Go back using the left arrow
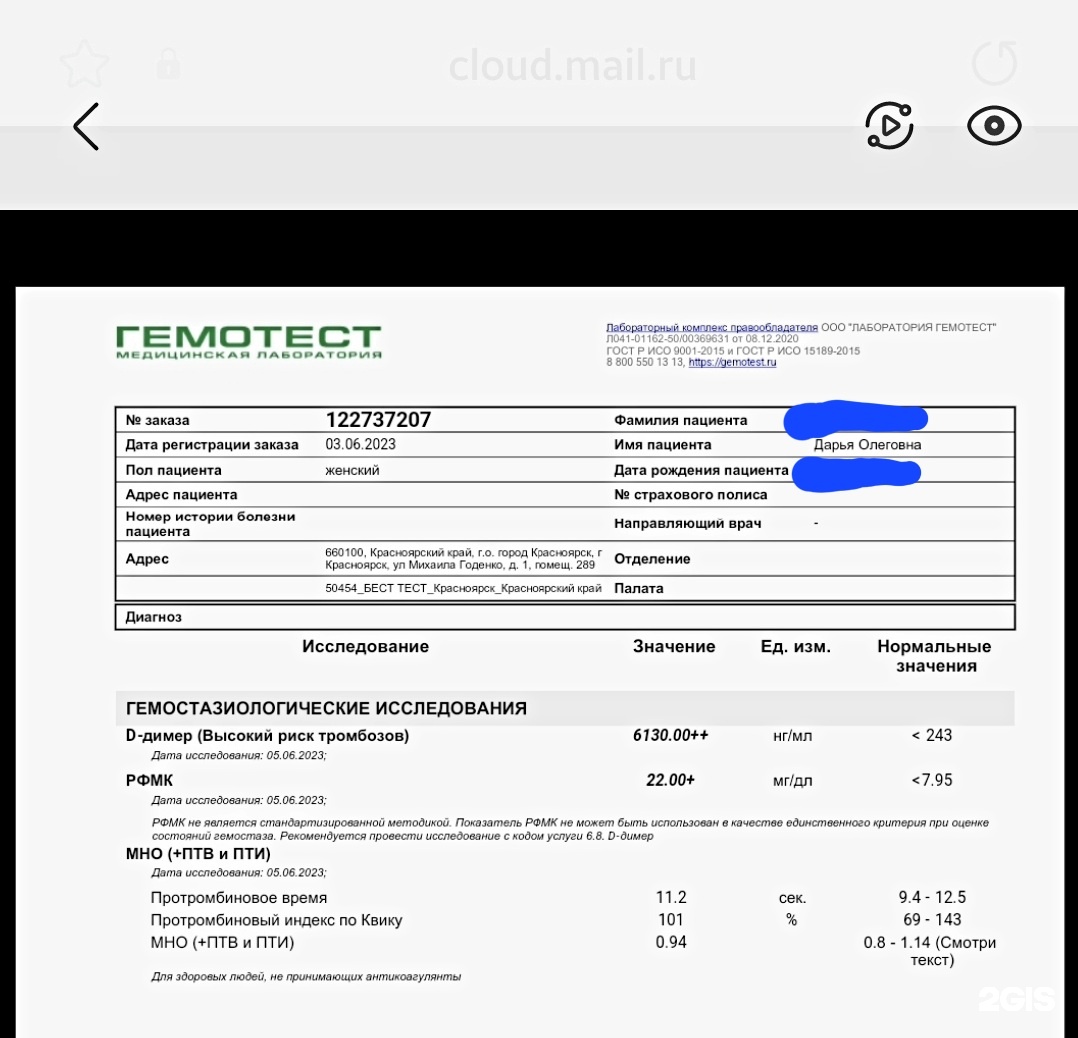 pos(87,127)
